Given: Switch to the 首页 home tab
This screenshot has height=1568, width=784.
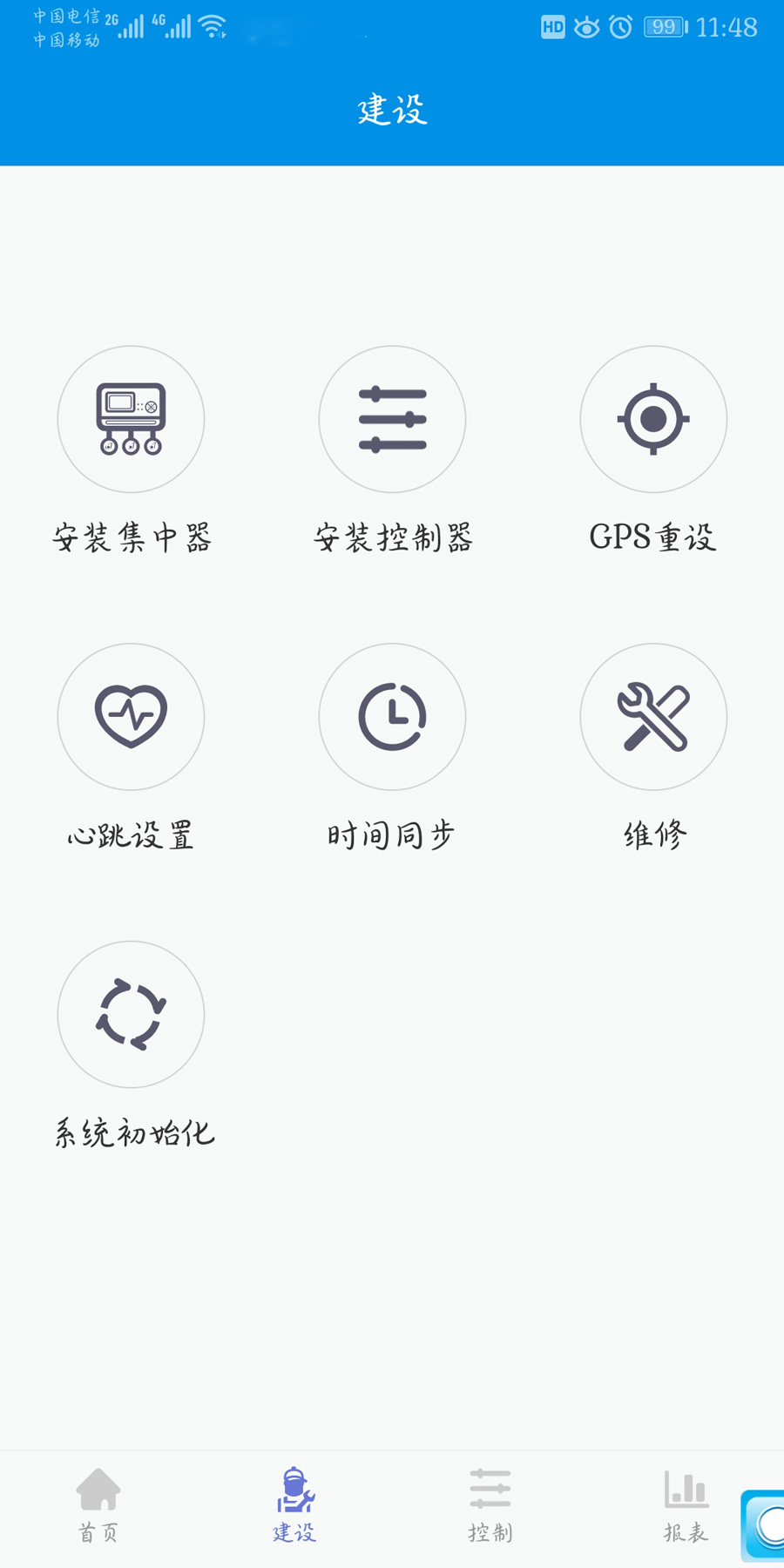Looking at the screenshot, I should (98, 1504).
